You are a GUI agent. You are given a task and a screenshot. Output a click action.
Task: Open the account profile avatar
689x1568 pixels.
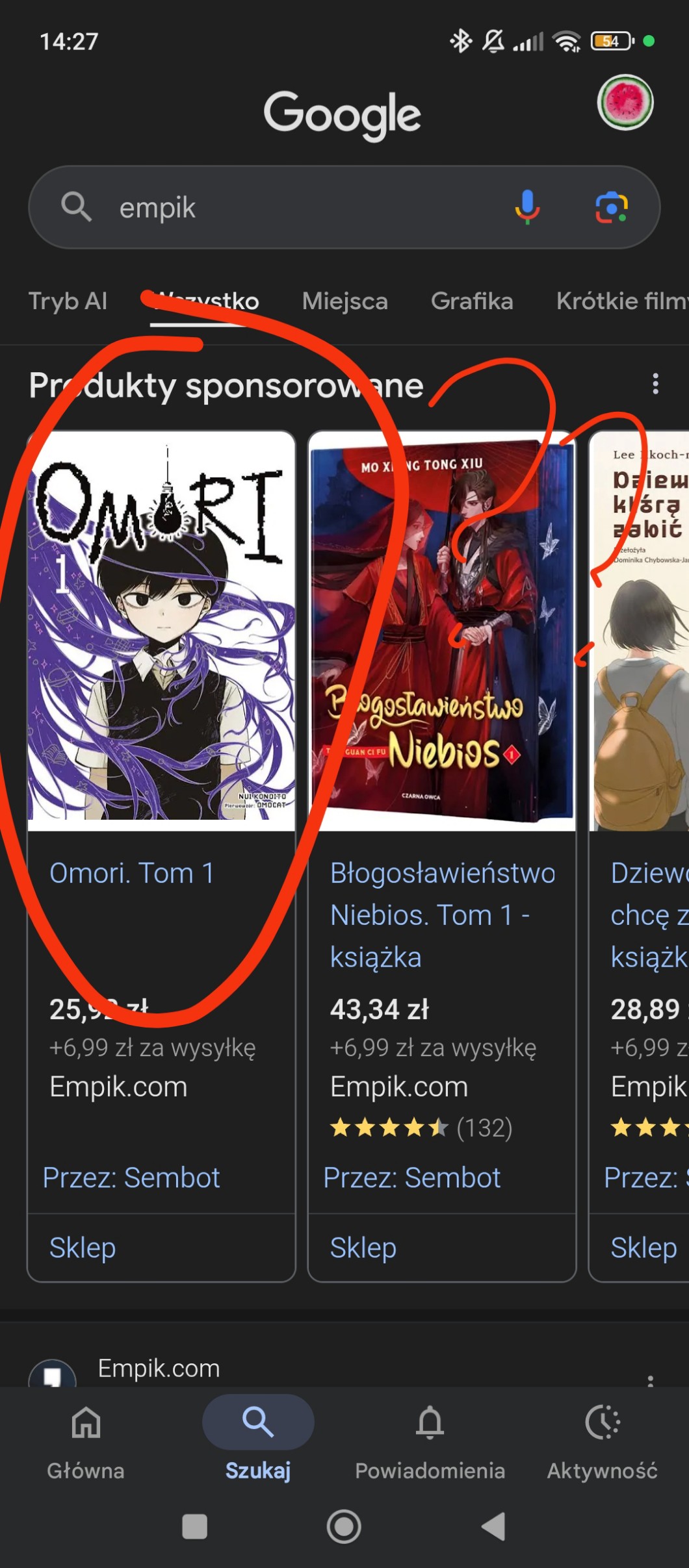click(625, 103)
